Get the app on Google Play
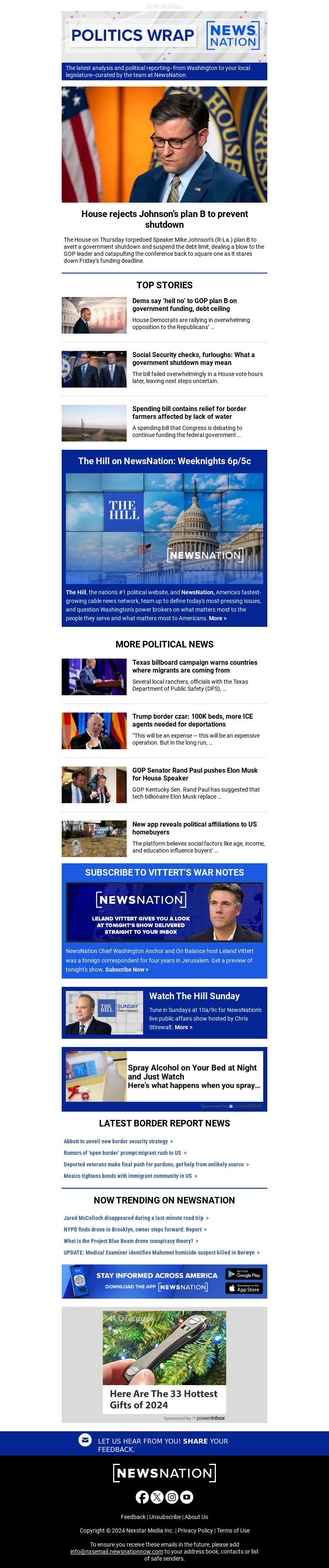Viewport: 329px width, 1568px height. 244,1274
